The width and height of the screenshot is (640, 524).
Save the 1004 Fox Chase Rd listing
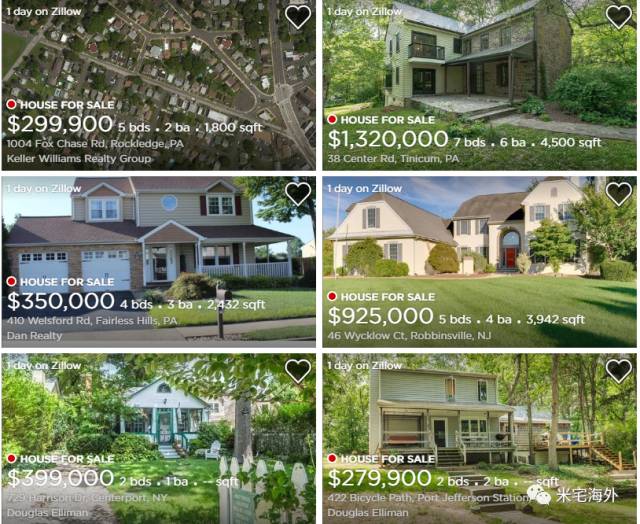298,16
